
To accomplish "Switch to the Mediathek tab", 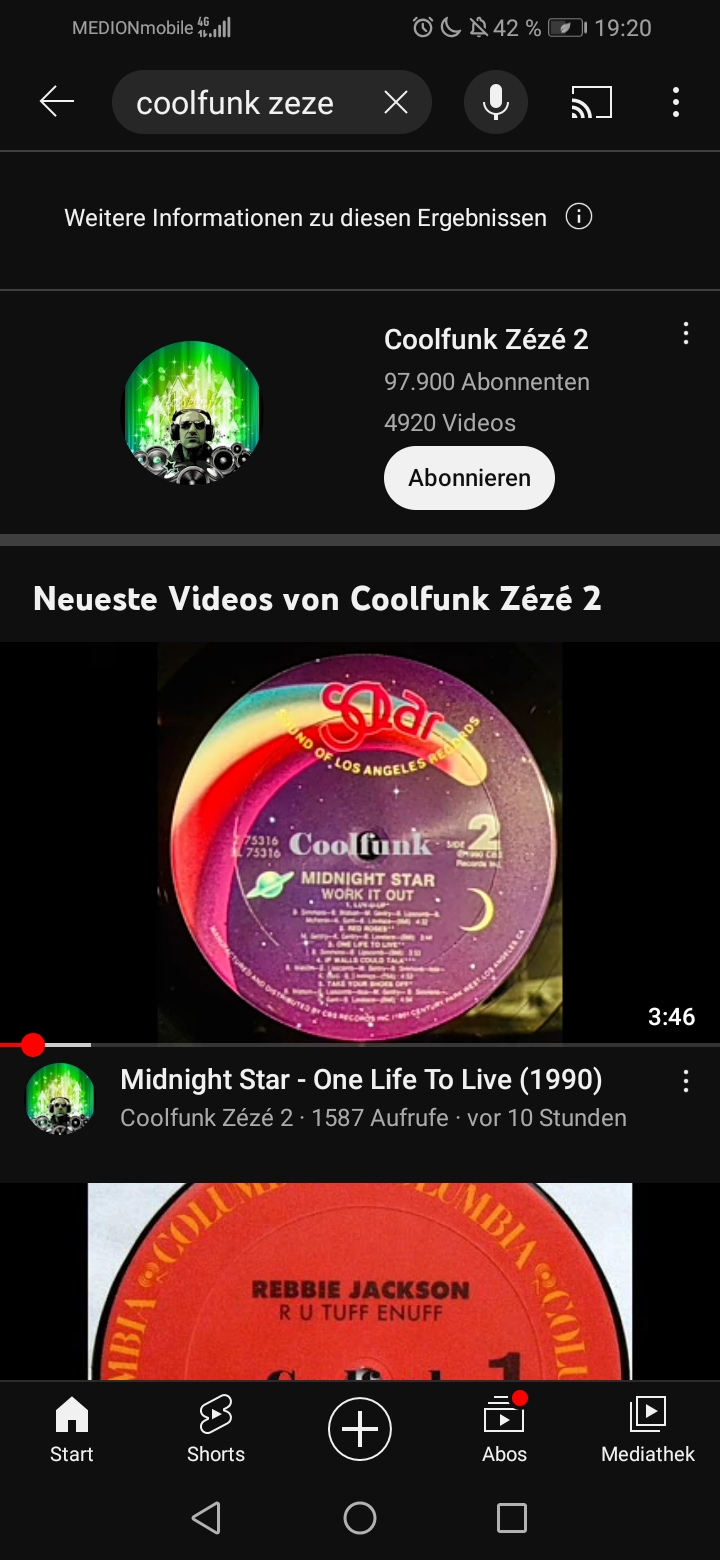I will point(648,1430).
